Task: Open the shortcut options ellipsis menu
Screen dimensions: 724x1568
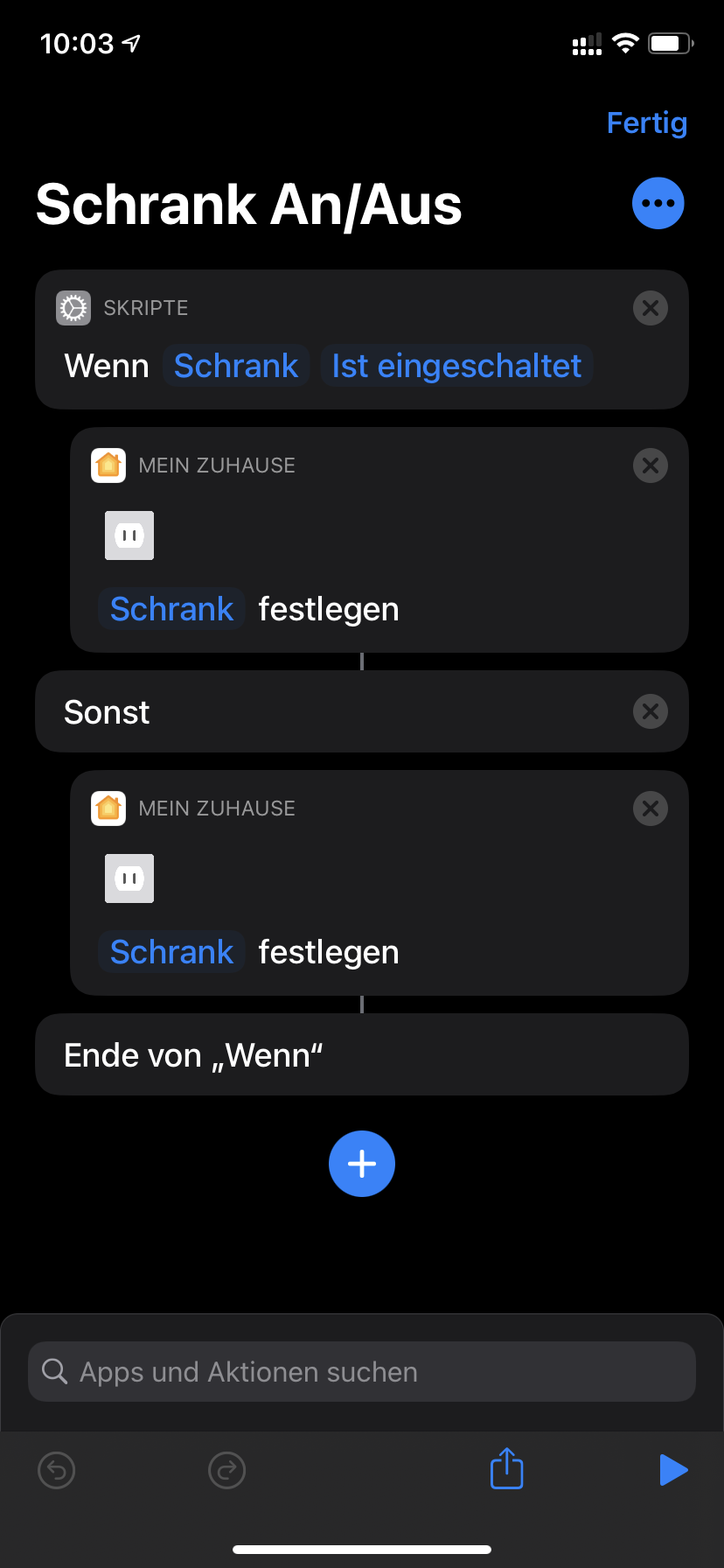Action: pyautogui.click(x=658, y=204)
